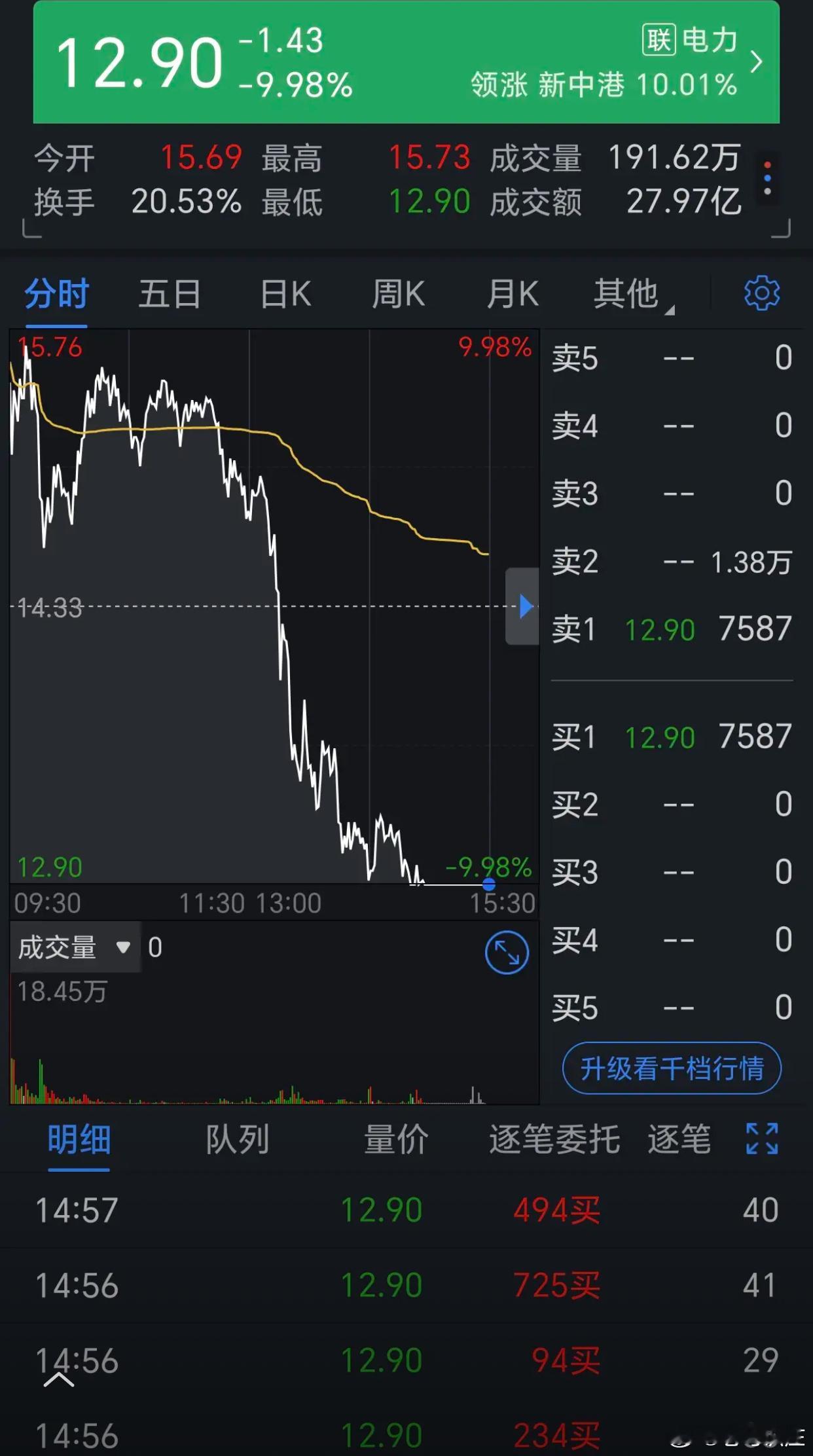Select the 分时 chart tab
Screen dimensions: 813x1456
point(56,293)
